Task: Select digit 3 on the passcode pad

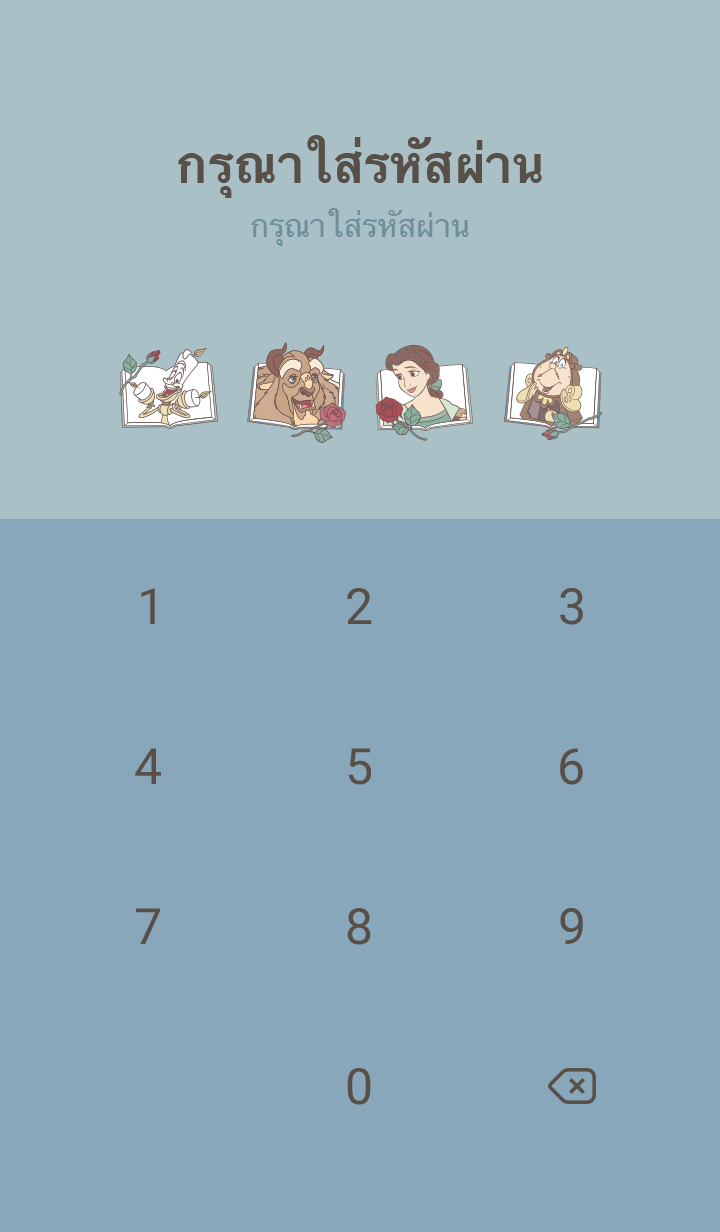Action: point(571,607)
